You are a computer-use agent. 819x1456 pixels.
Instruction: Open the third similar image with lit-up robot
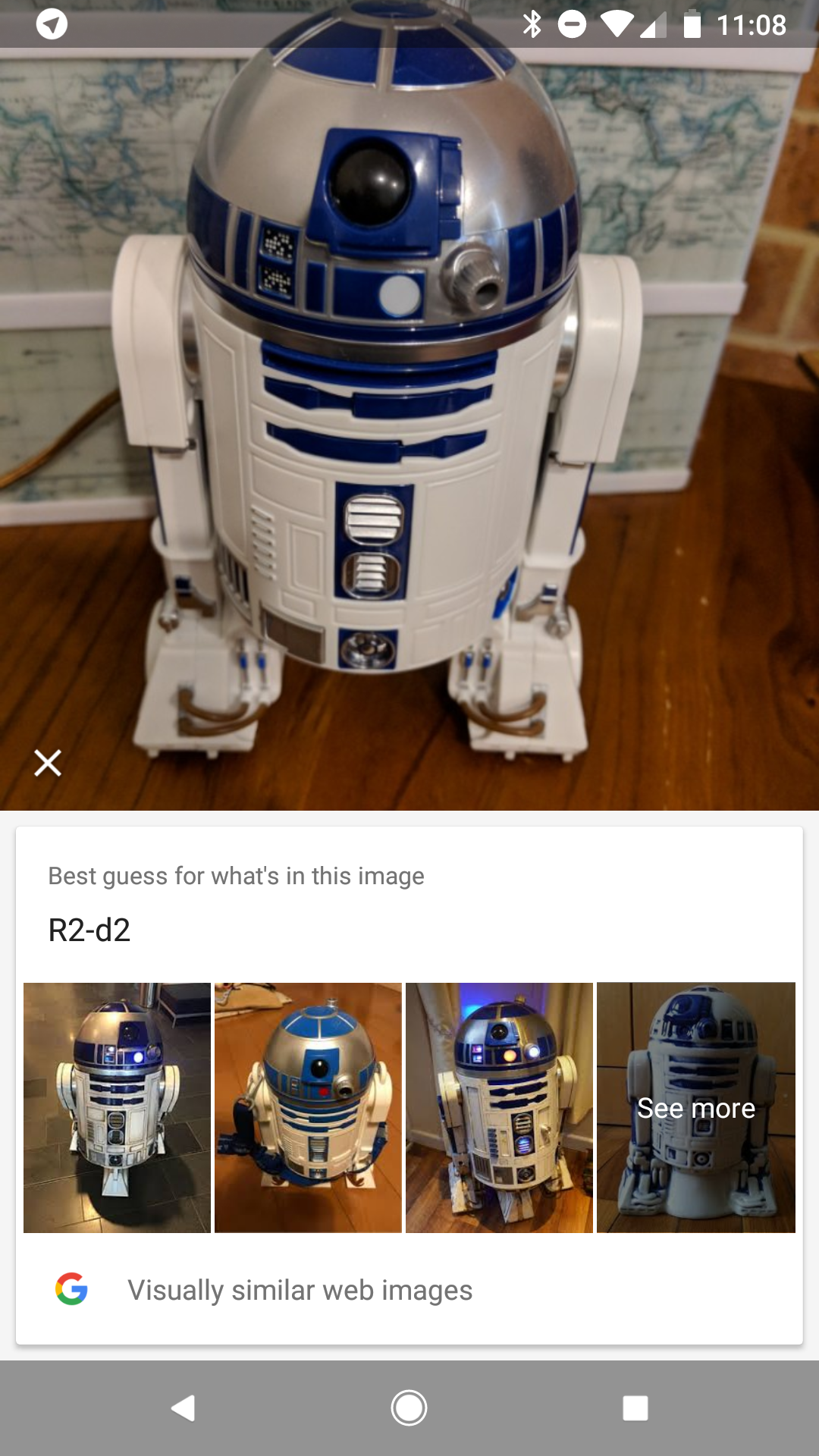click(499, 1107)
